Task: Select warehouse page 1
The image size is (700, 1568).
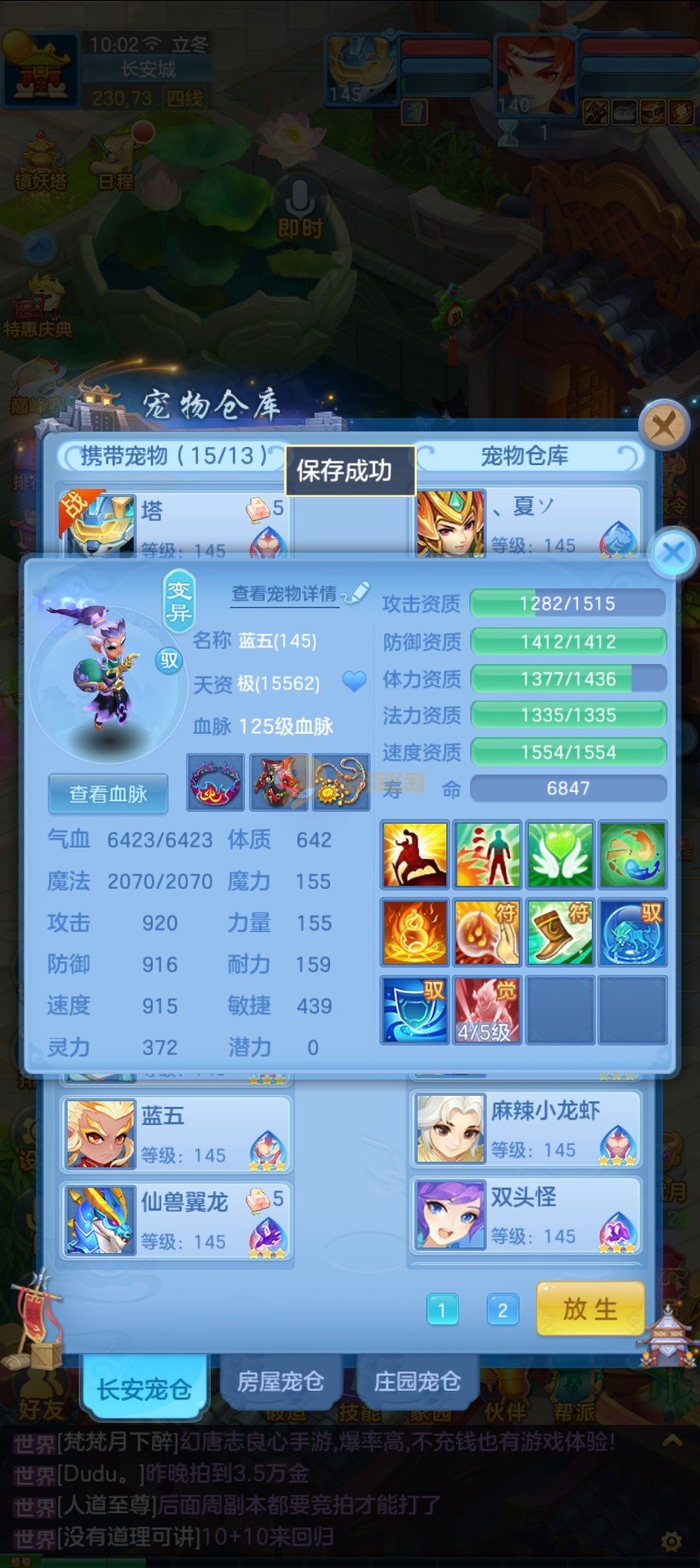Action: (x=442, y=1310)
